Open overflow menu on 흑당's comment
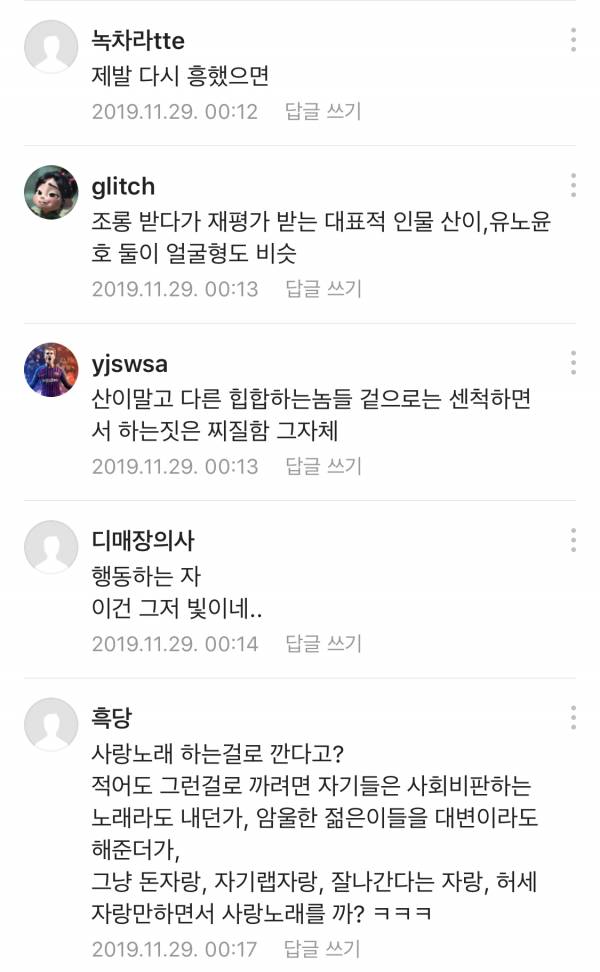The width and height of the screenshot is (600, 972). pyautogui.click(x=573, y=717)
